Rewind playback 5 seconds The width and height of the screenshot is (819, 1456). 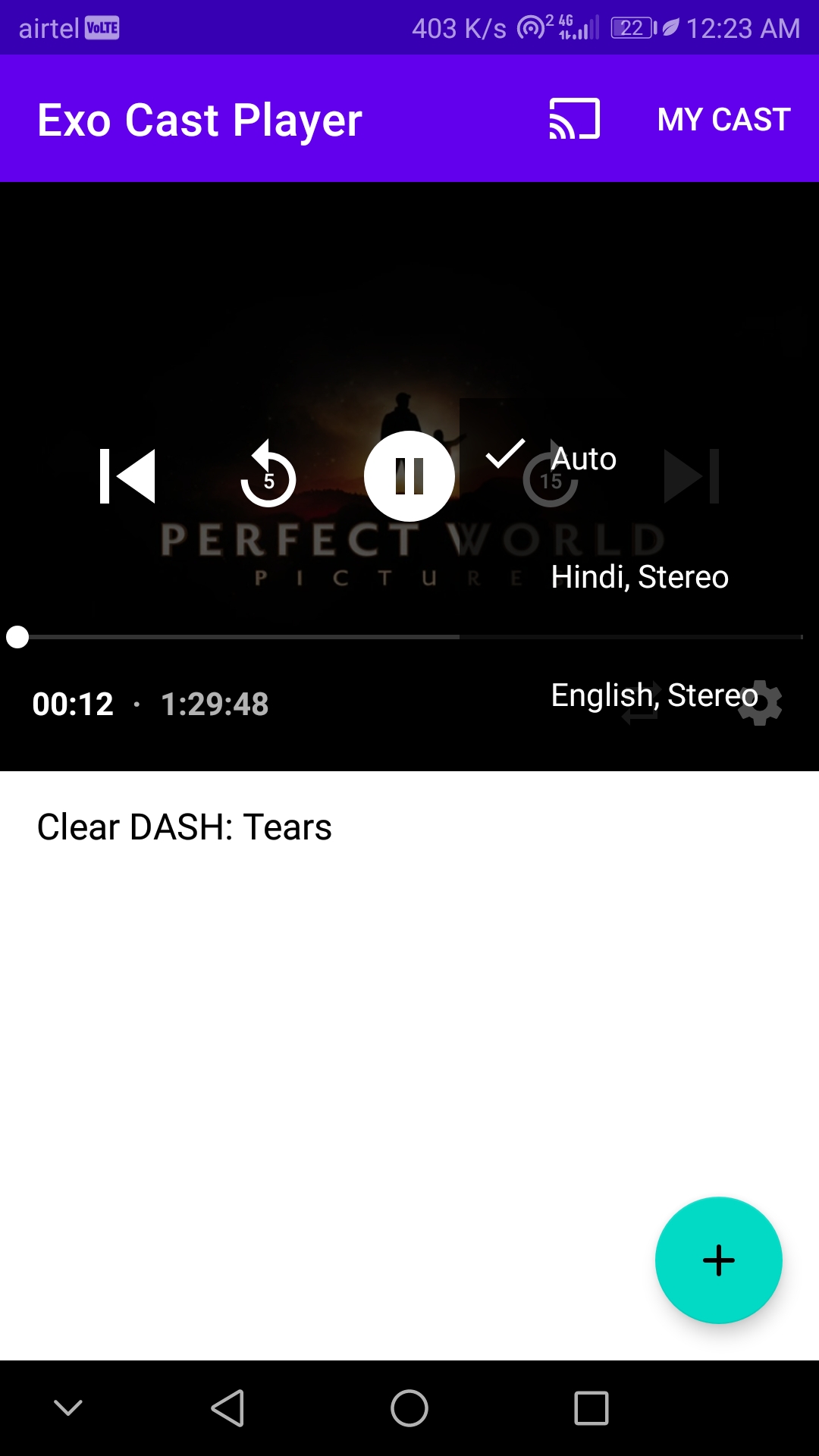coord(267,475)
